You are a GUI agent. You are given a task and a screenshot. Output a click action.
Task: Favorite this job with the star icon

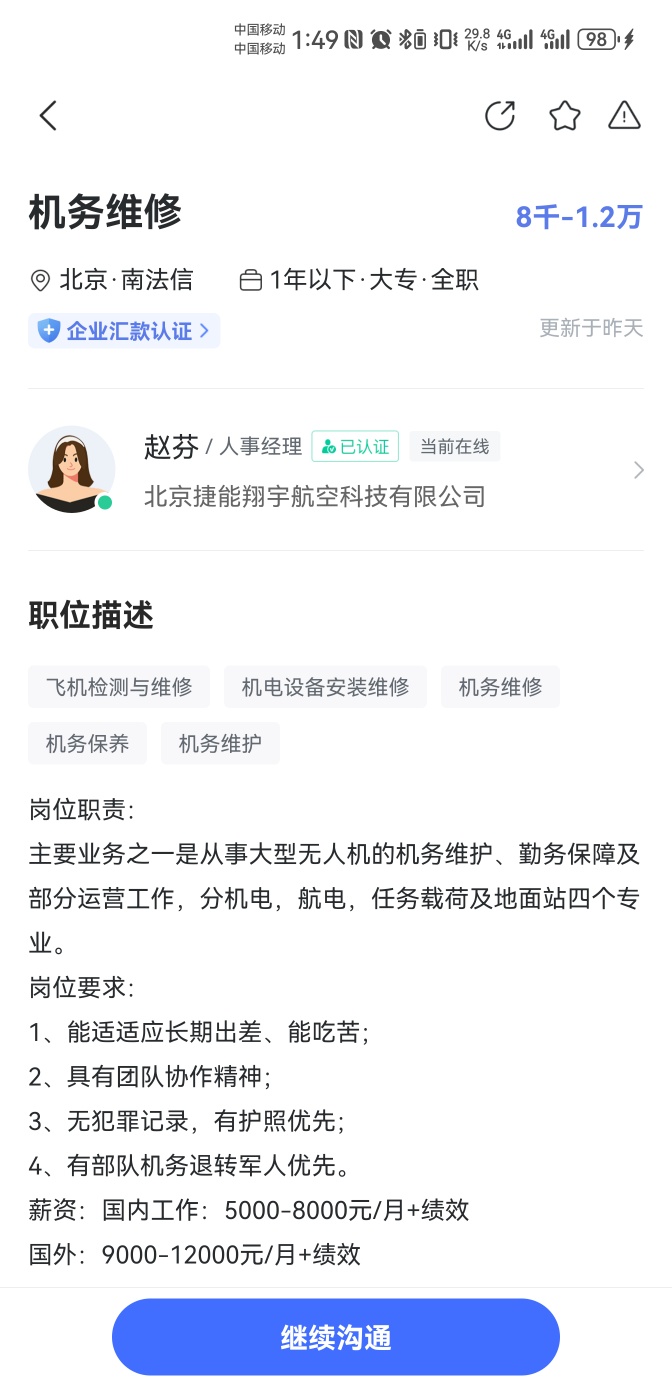564,116
